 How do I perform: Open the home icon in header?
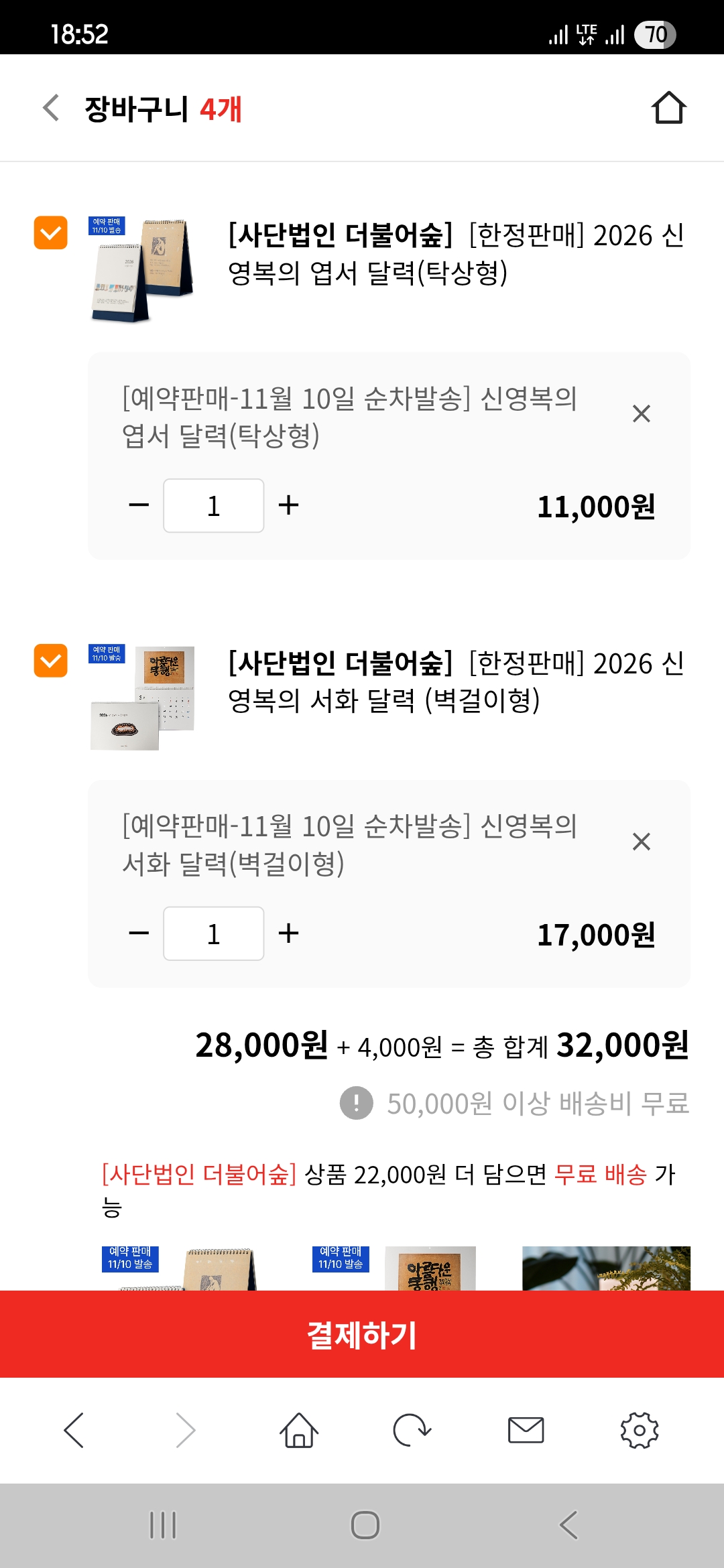click(x=668, y=108)
